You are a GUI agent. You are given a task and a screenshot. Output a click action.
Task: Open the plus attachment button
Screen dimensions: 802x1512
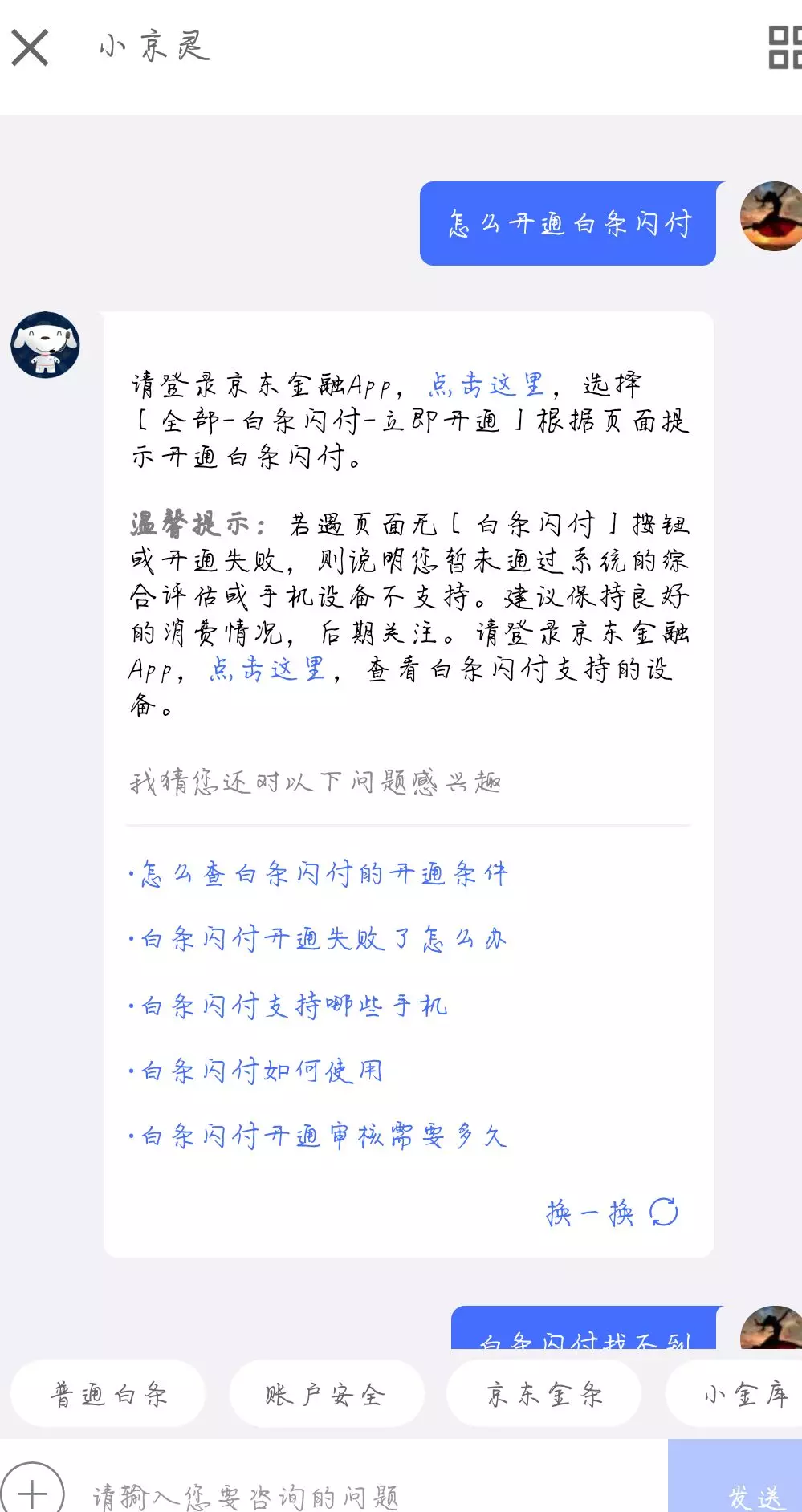tap(32, 1492)
